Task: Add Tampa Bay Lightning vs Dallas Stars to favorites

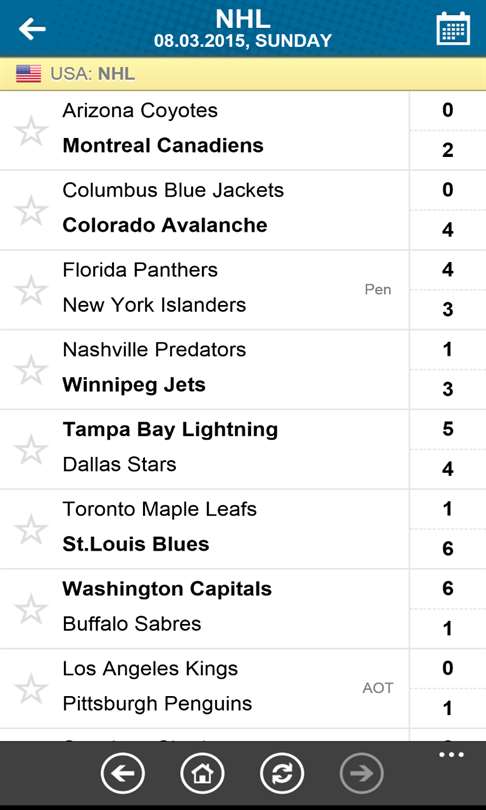Action: click(31, 449)
